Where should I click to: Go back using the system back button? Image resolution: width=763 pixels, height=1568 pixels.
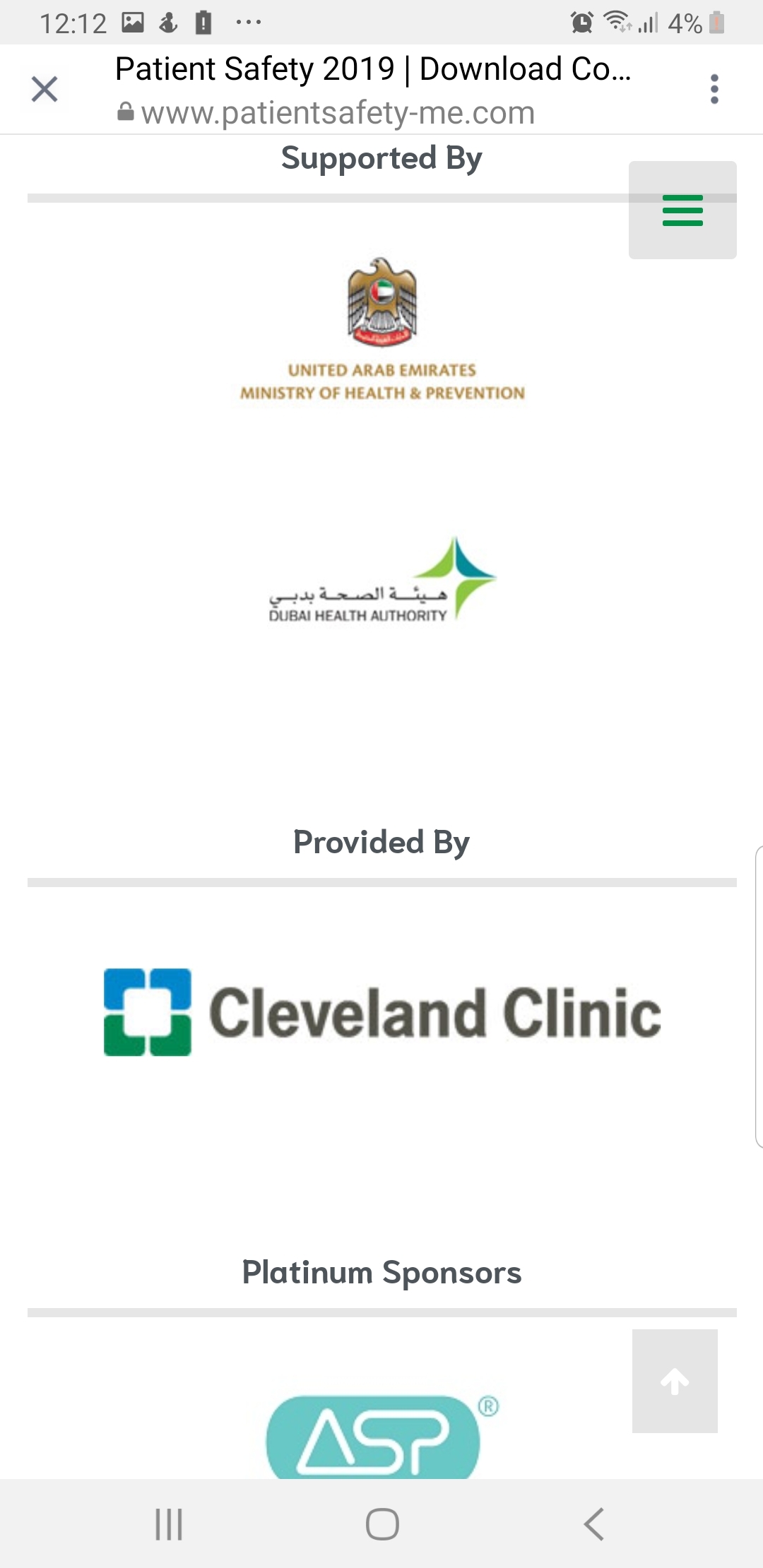[x=594, y=1524]
